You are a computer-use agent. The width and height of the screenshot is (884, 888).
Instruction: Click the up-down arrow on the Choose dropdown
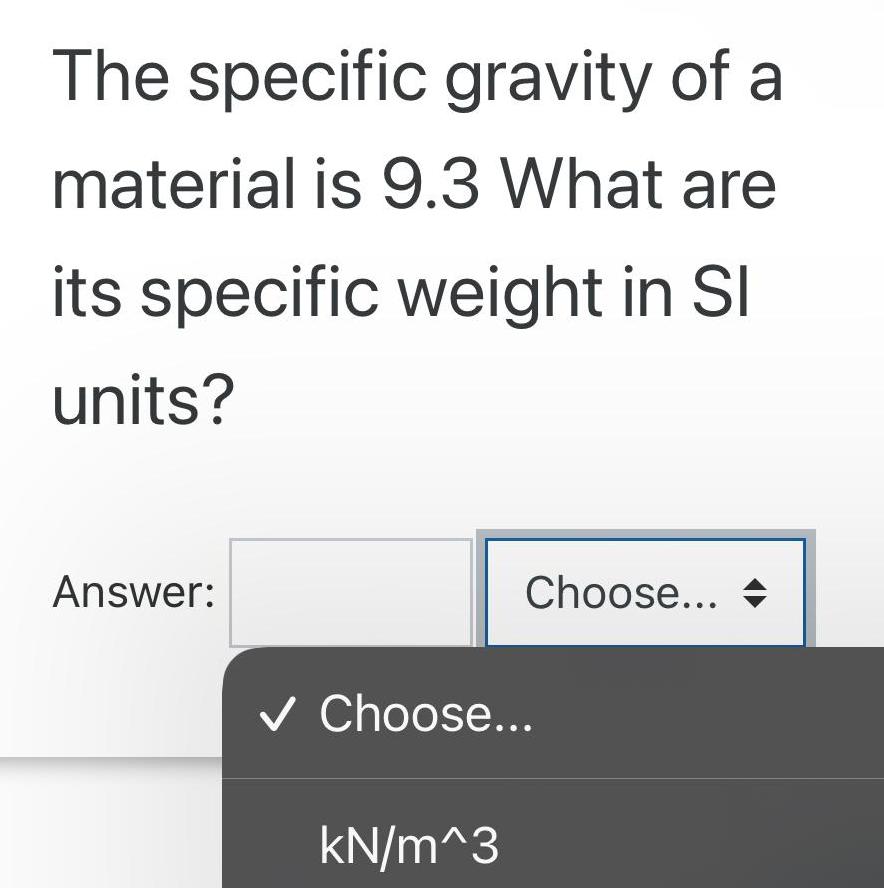point(757,592)
